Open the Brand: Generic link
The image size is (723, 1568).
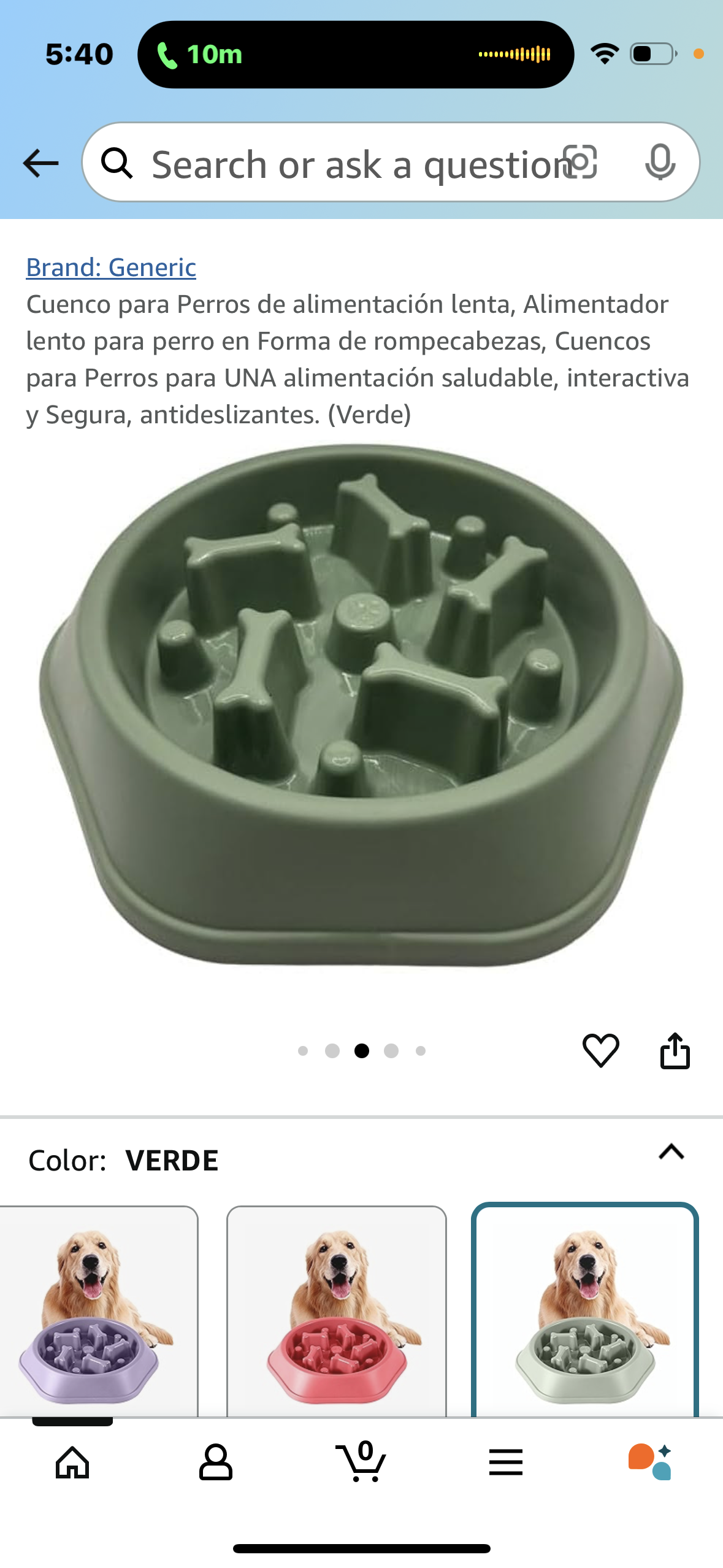[x=111, y=267]
